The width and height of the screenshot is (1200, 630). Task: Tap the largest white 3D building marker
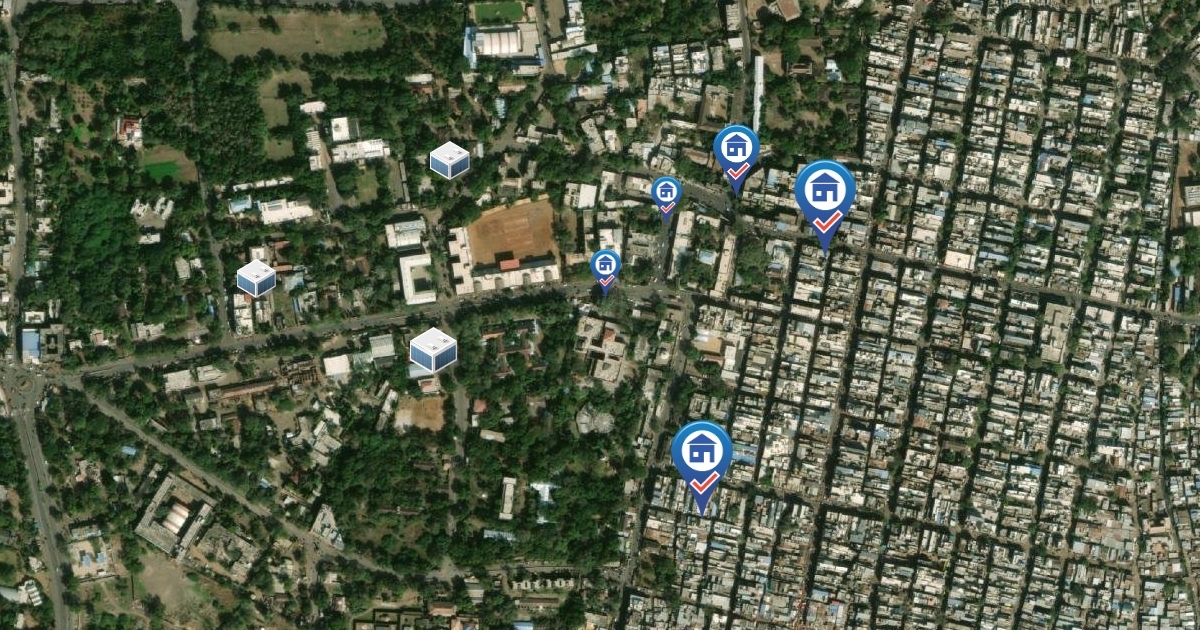[x=433, y=350]
